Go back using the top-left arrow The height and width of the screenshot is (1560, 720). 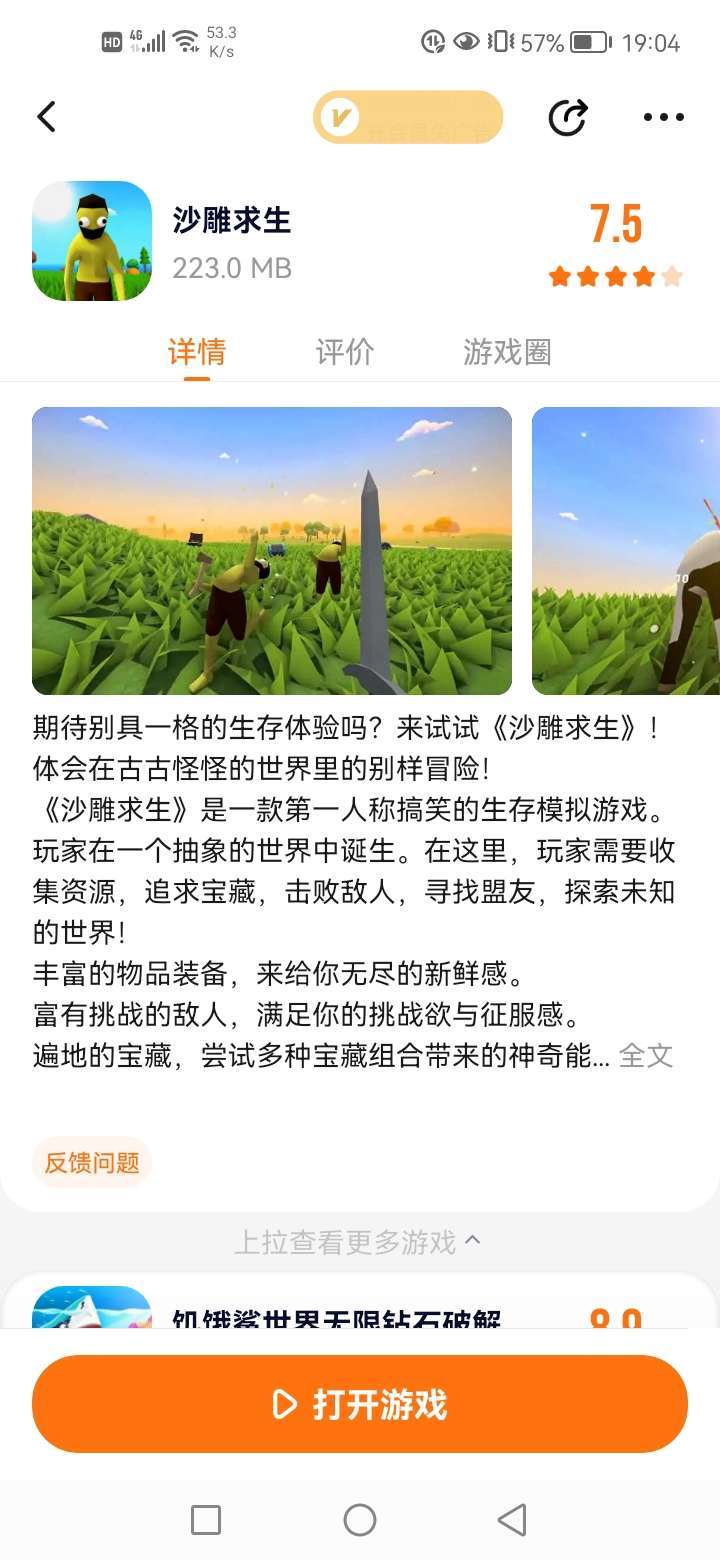pyautogui.click(x=46, y=117)
